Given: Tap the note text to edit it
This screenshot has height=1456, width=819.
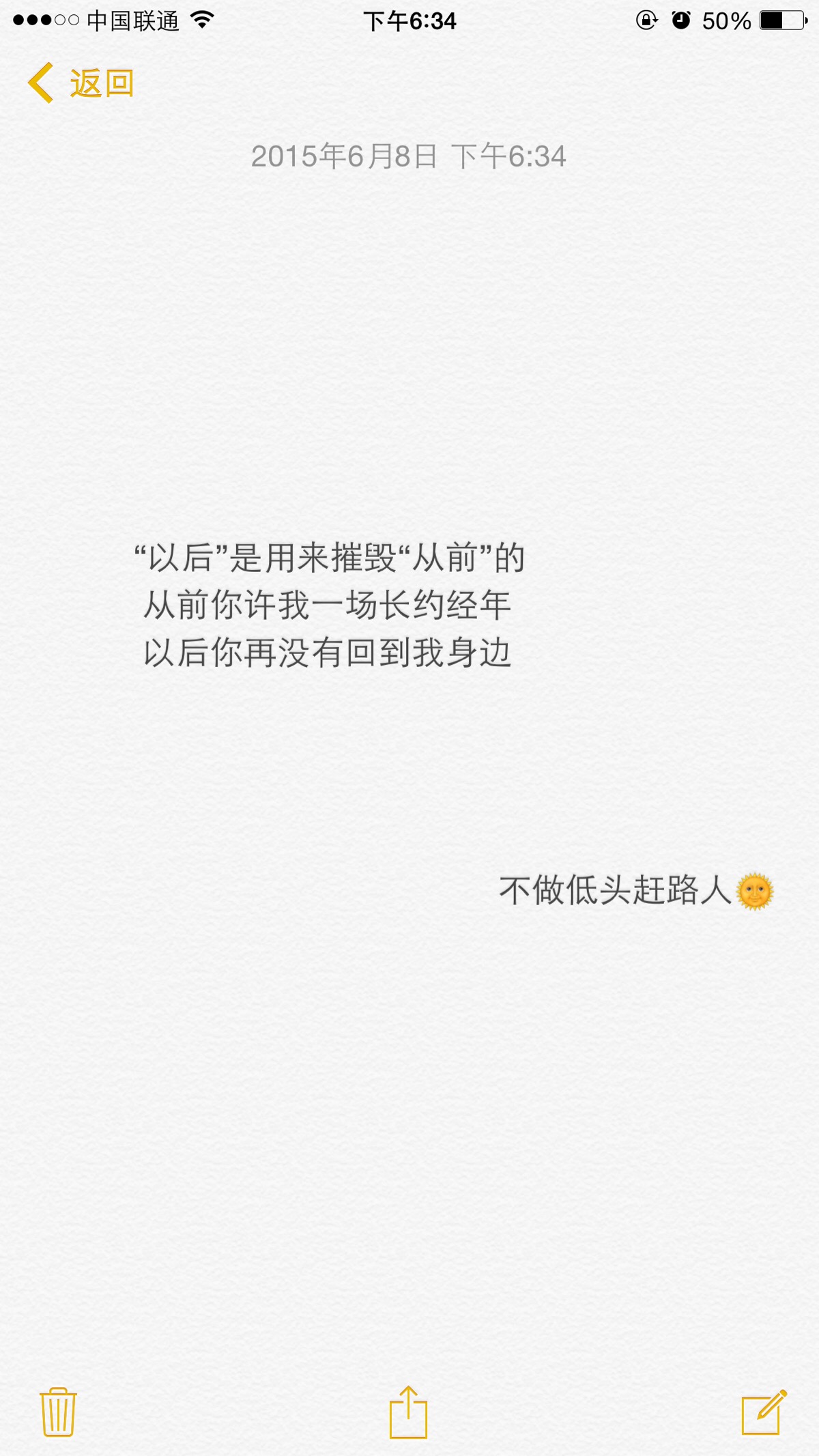Looking at the screenshot, I should pyautogui.click(x=328, y=605).
